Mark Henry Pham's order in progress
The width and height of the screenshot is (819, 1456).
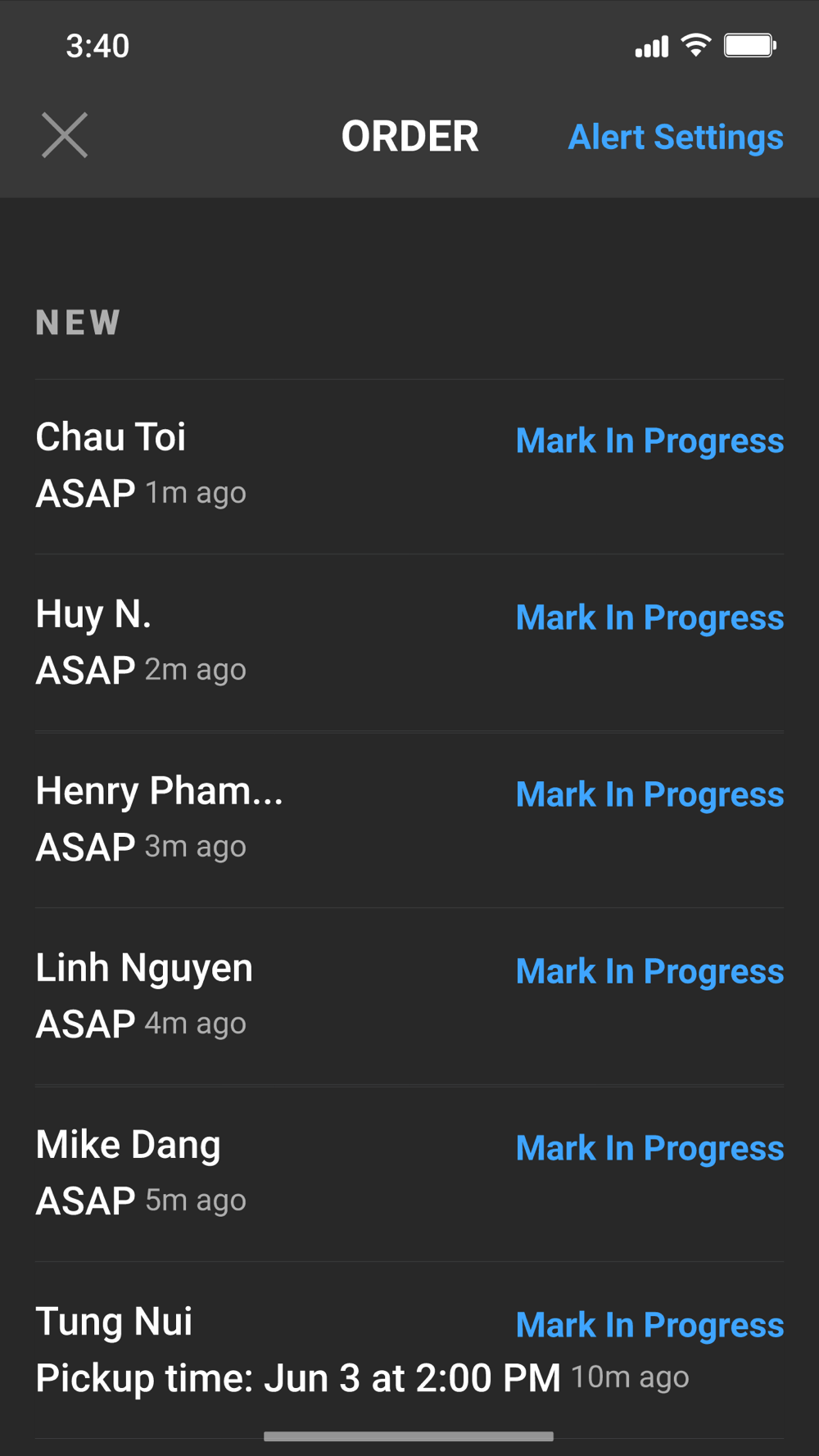(649, 794)
